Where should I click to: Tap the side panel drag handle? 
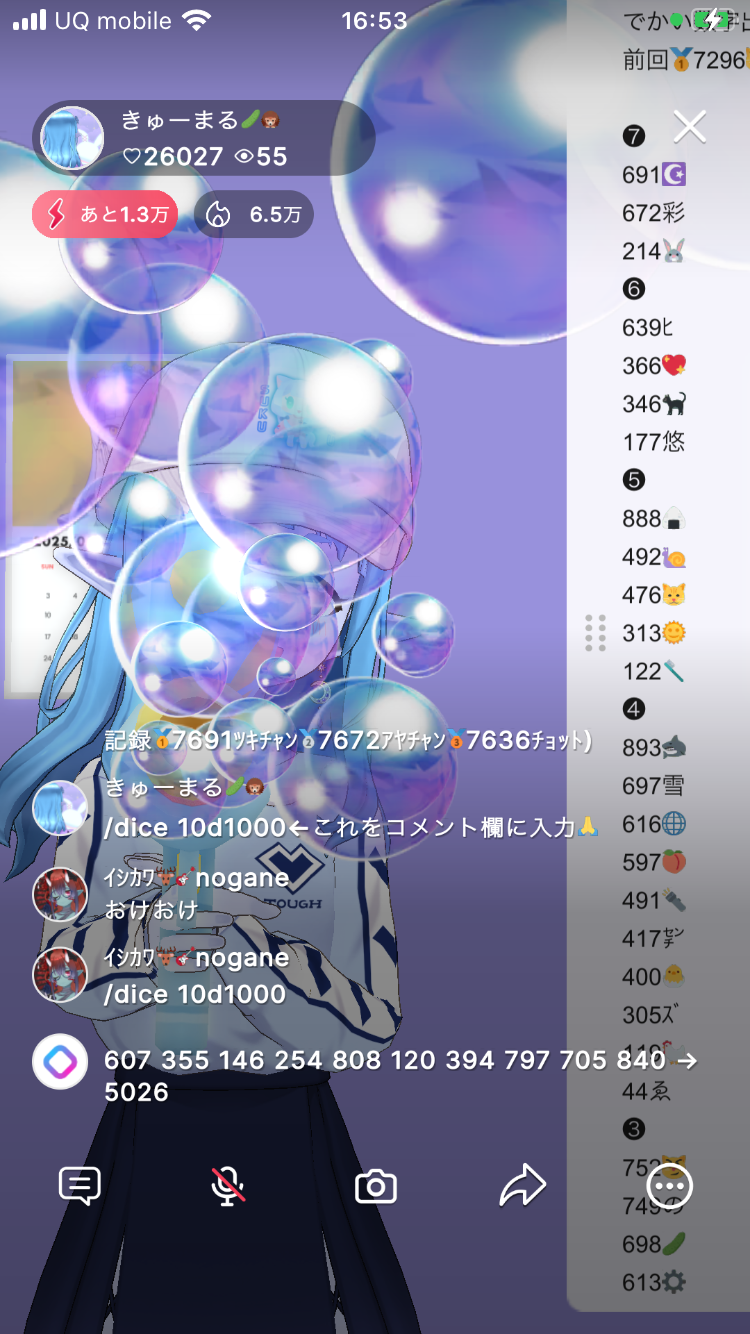595,632
